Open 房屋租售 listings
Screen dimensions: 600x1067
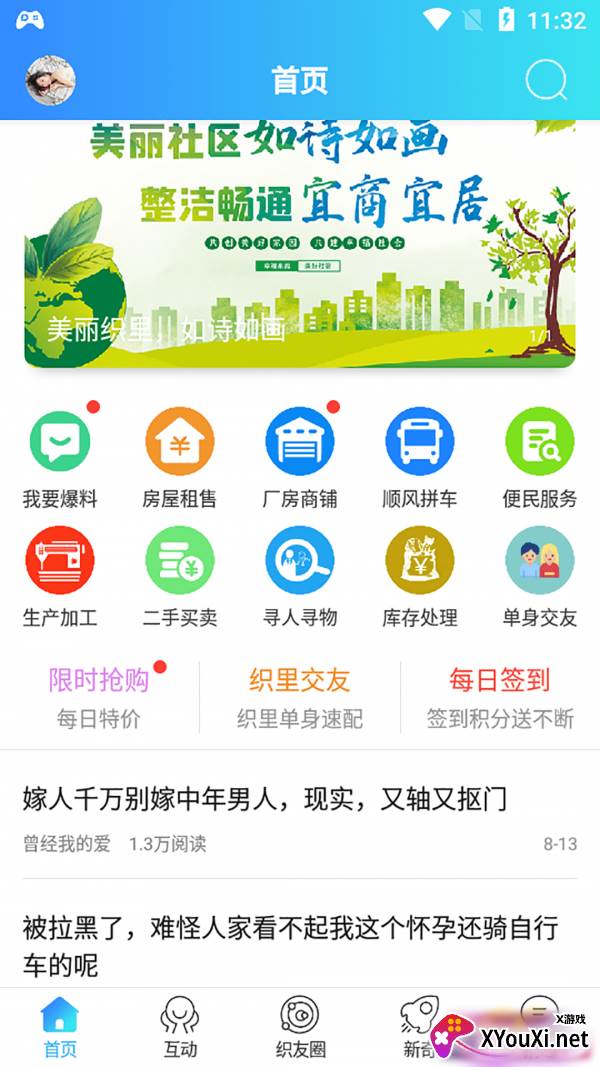click(x=180, y=459)
